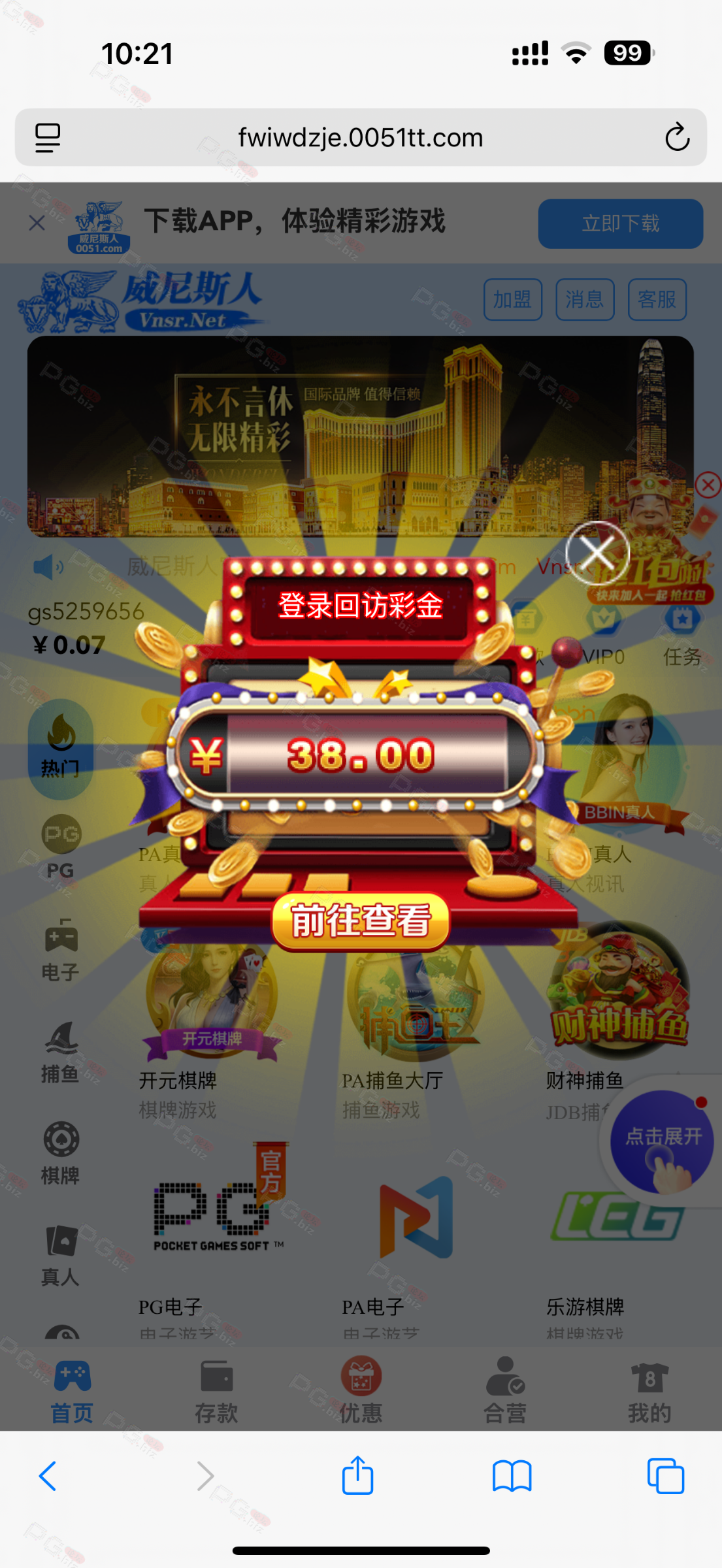Tap the 前往查看 button in the popup
Viewport: 722px width, 1568px height.
(361, 920)
